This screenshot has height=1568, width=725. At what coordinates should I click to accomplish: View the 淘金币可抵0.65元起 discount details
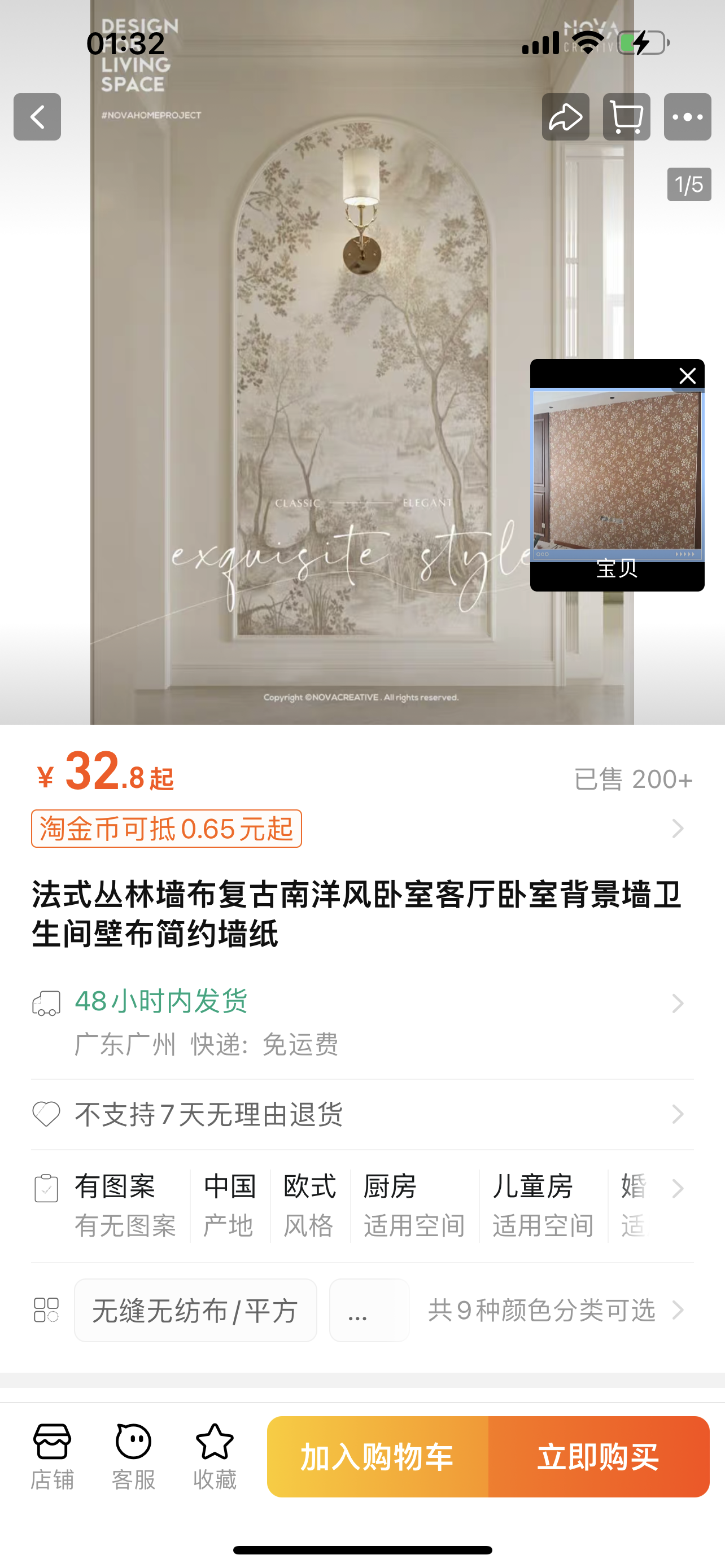(x=166, y=829)
